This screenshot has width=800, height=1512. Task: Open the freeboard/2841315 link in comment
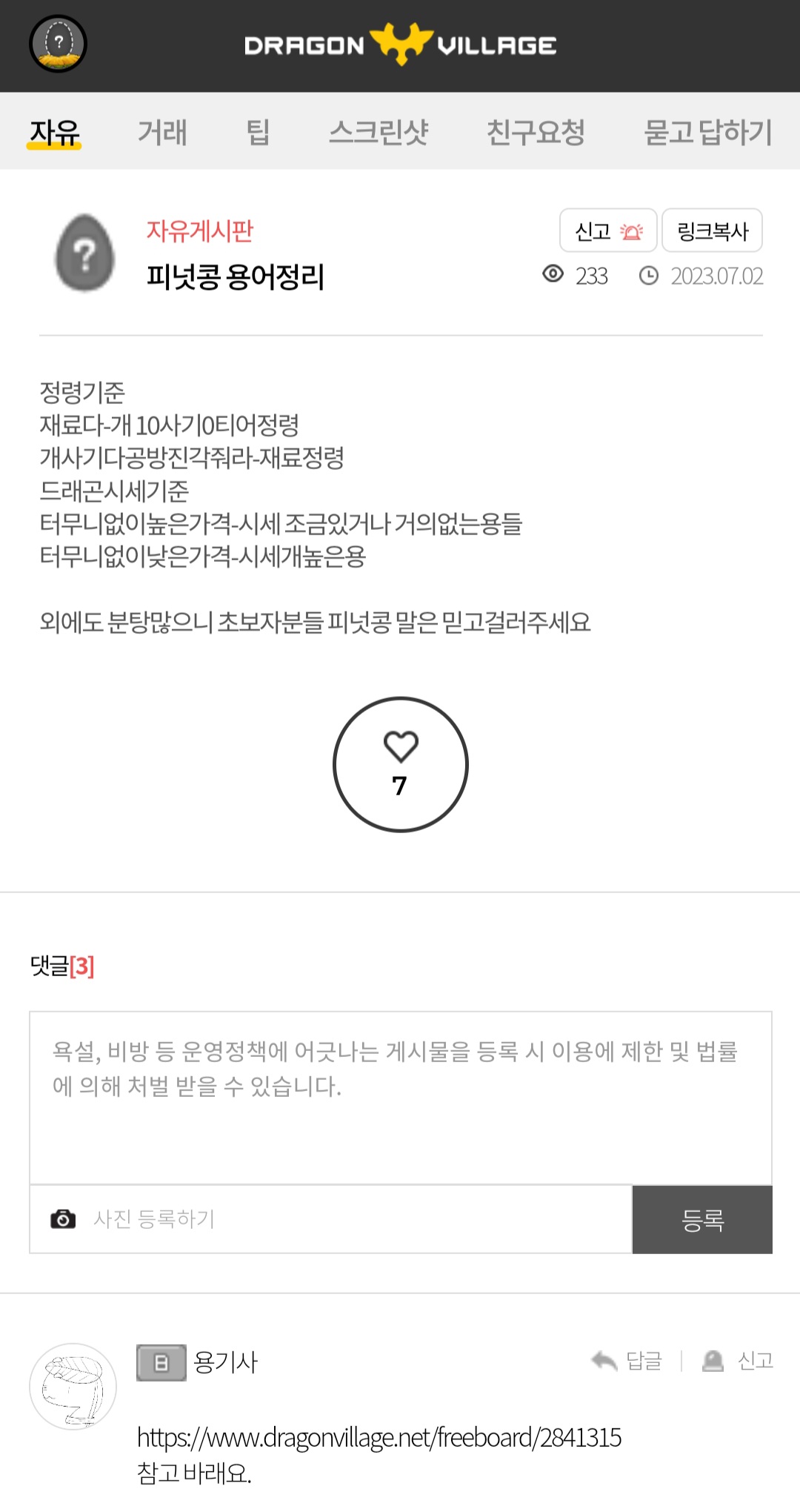tap(379, 1438)
